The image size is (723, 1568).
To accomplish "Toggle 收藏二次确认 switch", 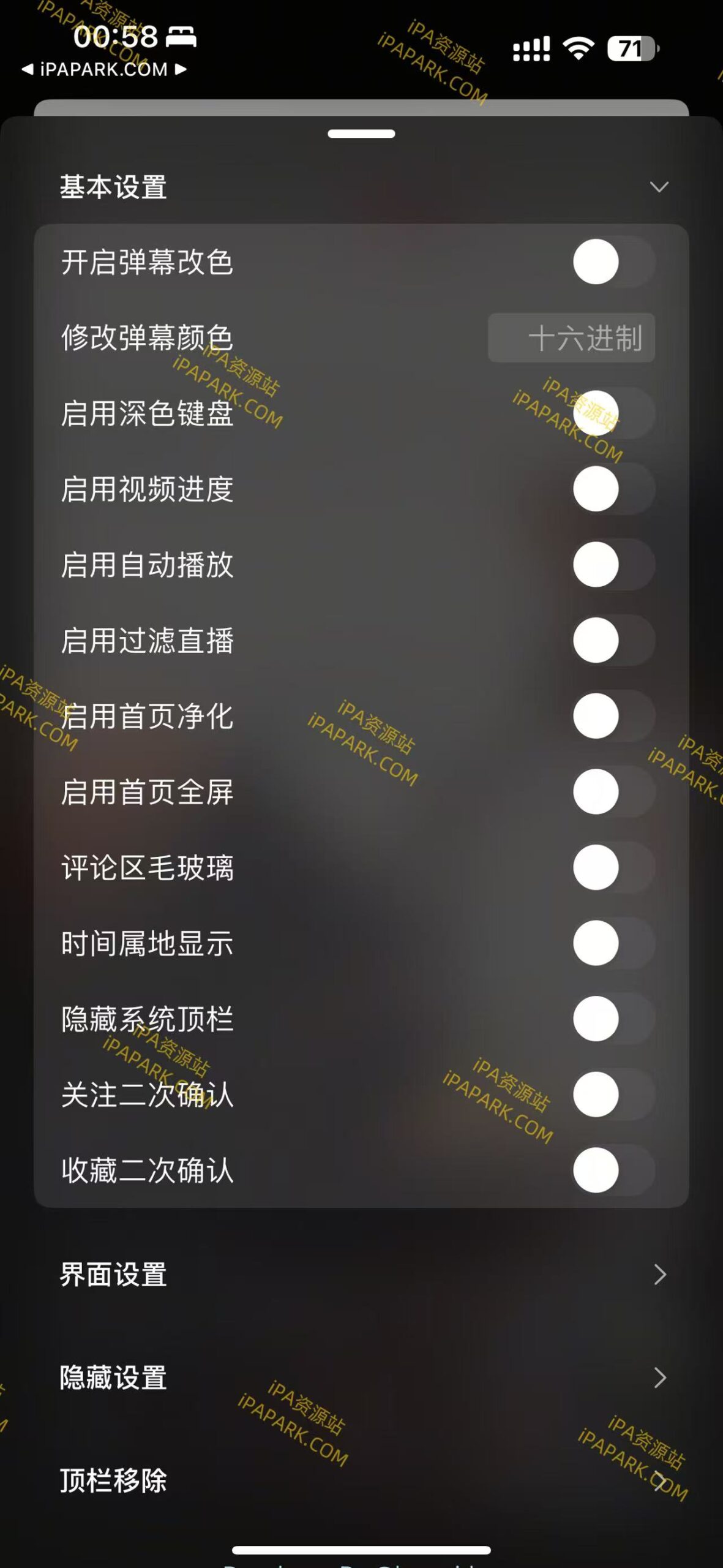I will [613, 1170].
